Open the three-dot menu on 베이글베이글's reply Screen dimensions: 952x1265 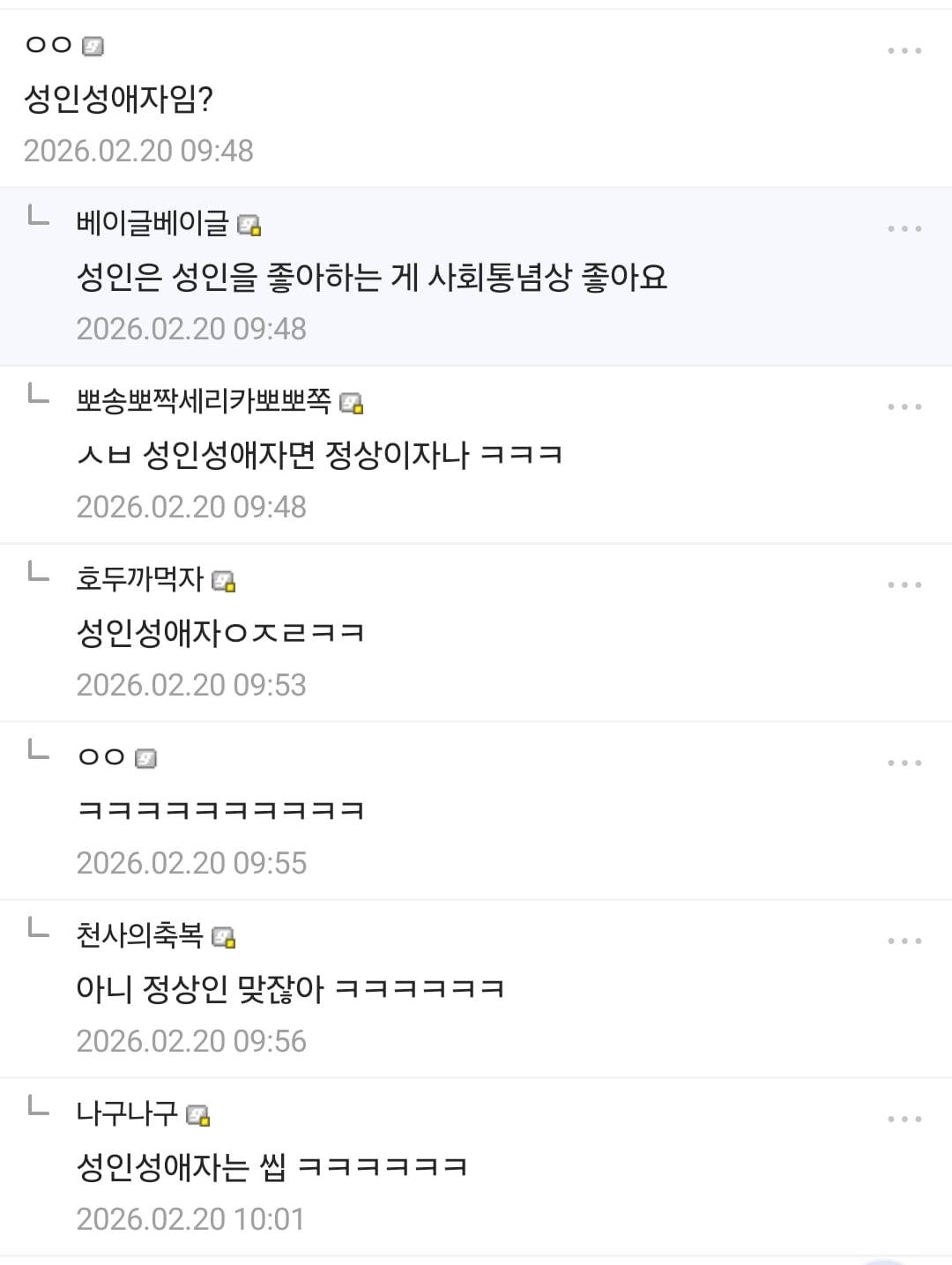click(904, 229)
